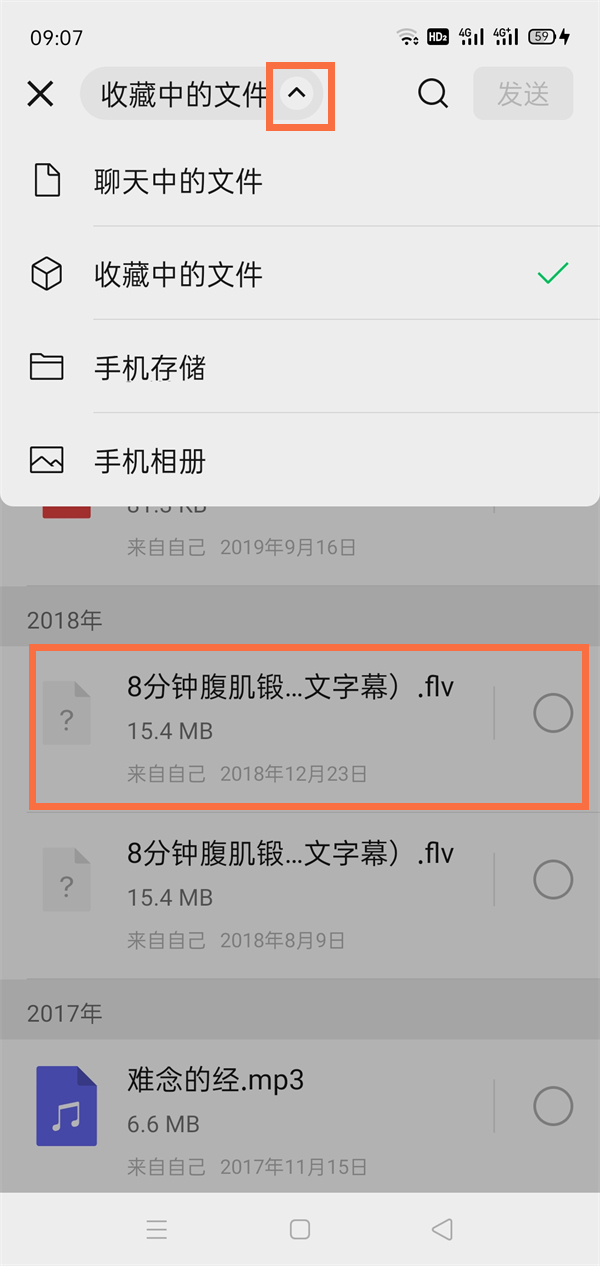Open file search with the magnifier icon

tap(432, 94)
